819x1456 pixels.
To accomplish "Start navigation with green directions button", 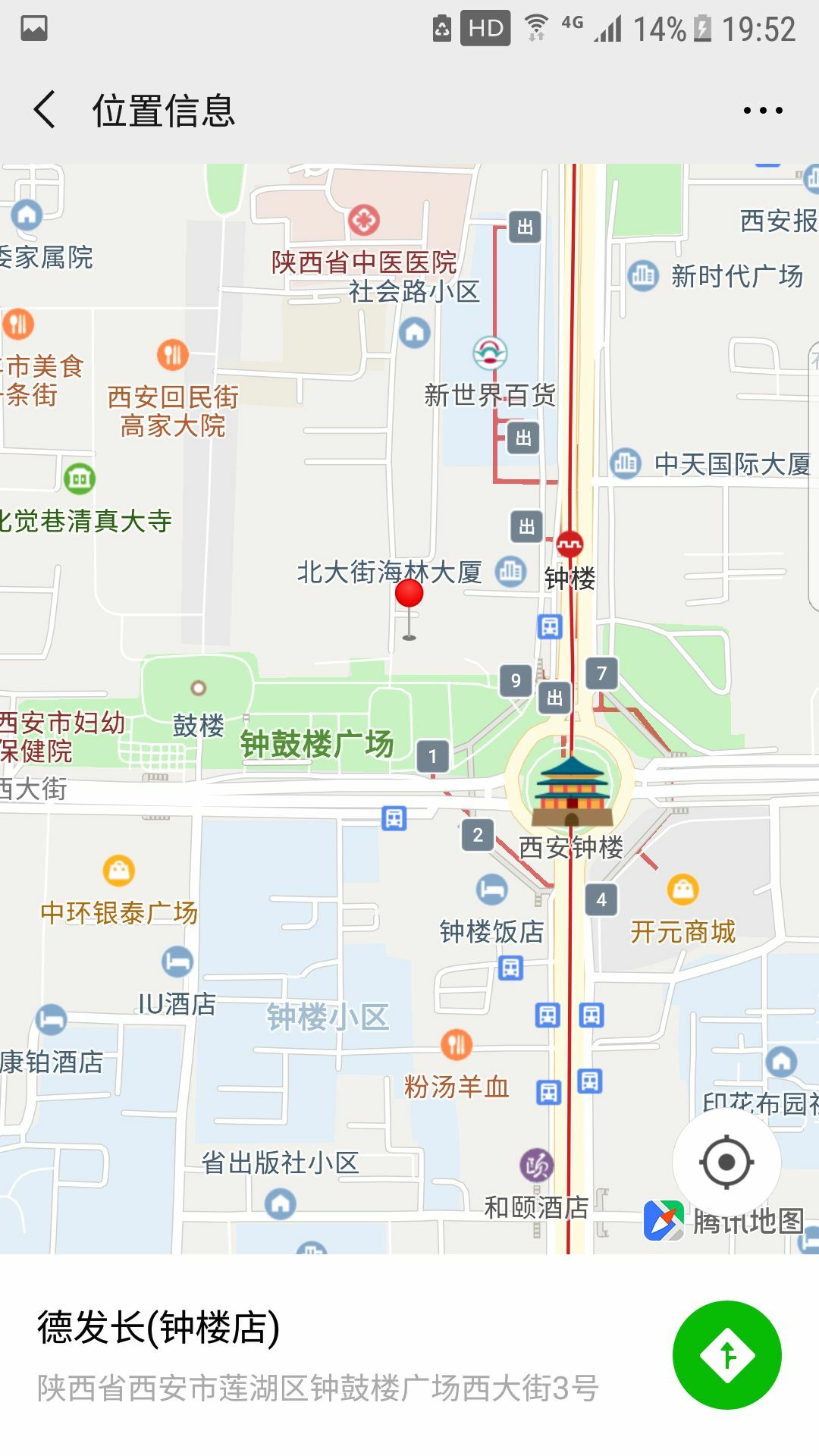I will click(x=726, y=1355).
